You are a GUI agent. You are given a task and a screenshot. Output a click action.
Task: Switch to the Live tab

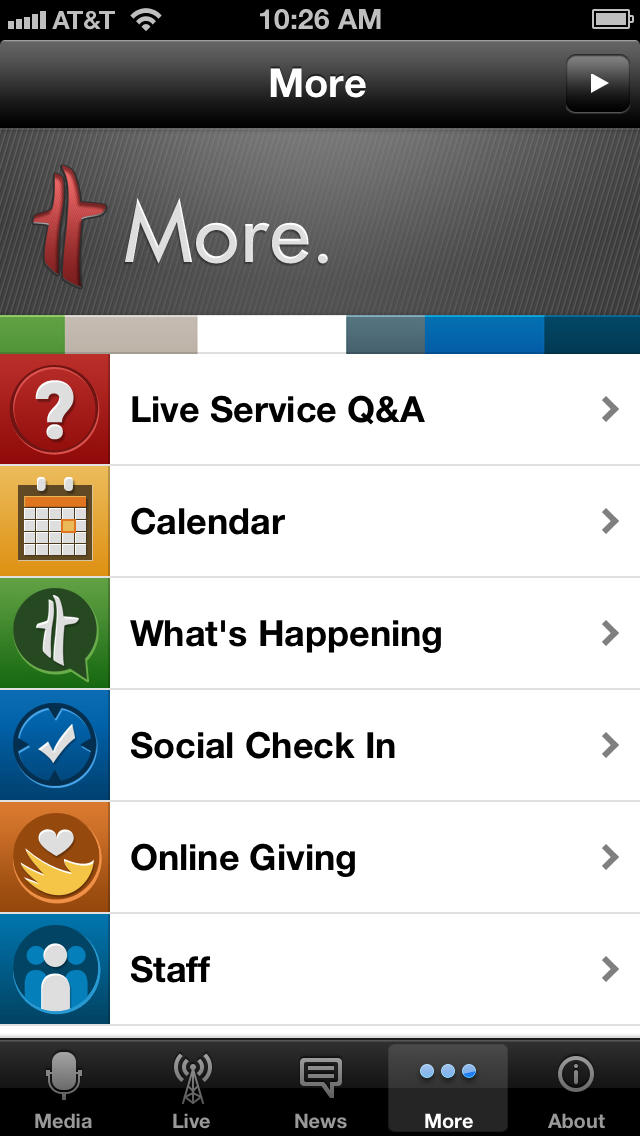tap(191, 1089)
